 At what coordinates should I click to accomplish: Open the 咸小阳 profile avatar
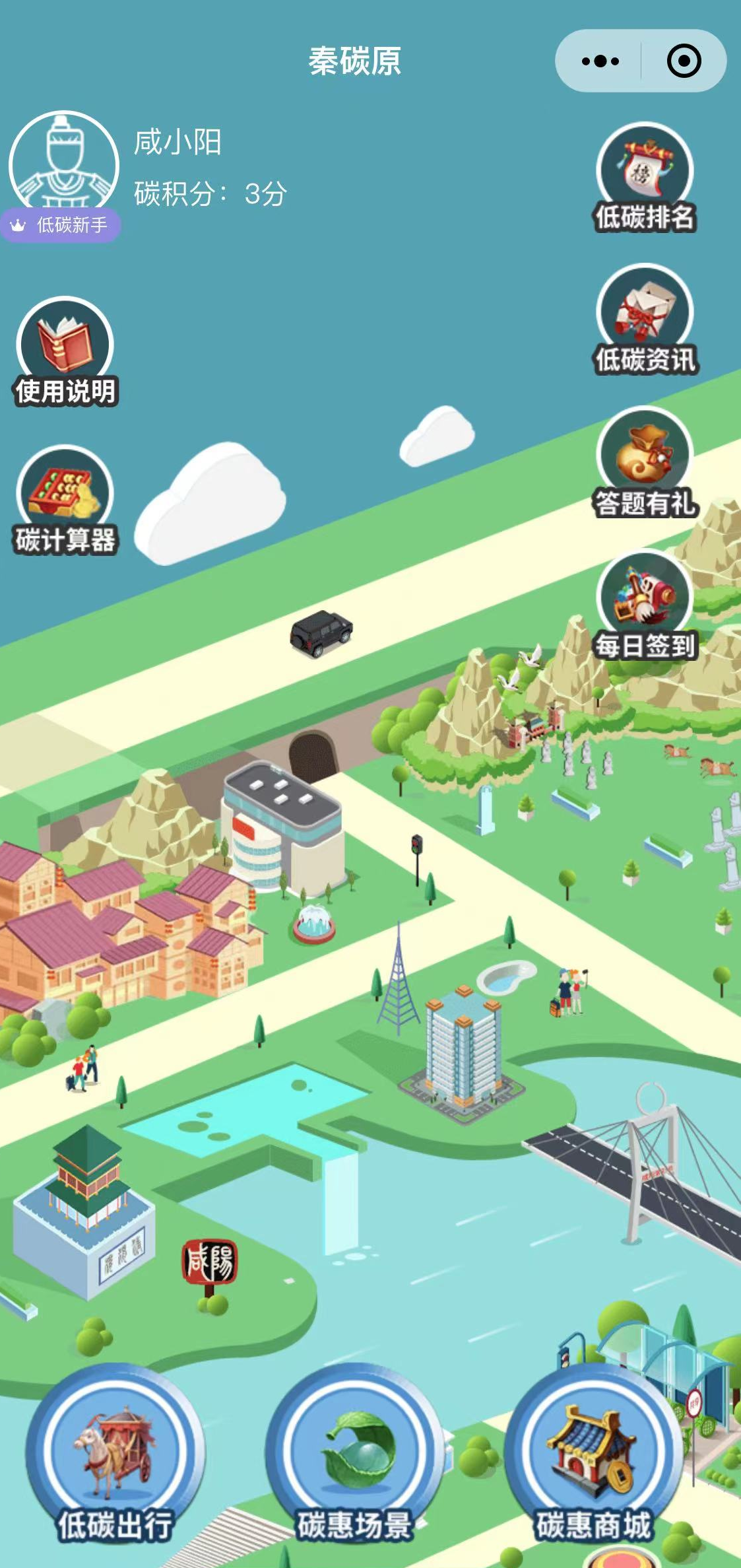tap(64, 162)
